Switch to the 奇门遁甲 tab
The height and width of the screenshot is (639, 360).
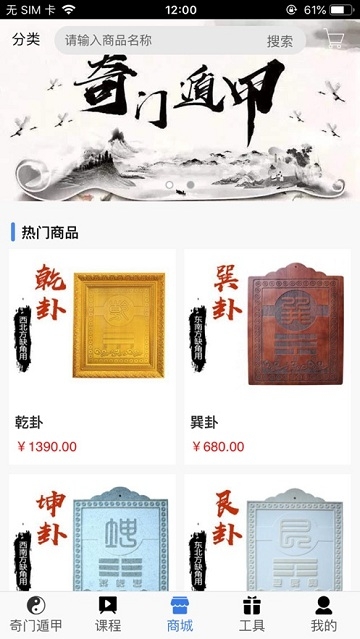[x=36, y=615]
